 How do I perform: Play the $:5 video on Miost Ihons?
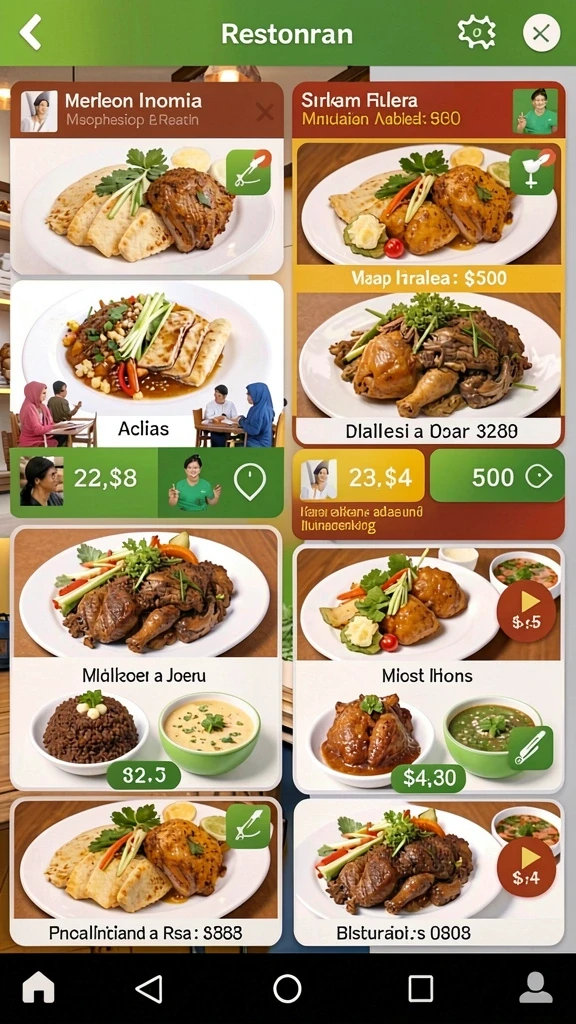(526, 611)
